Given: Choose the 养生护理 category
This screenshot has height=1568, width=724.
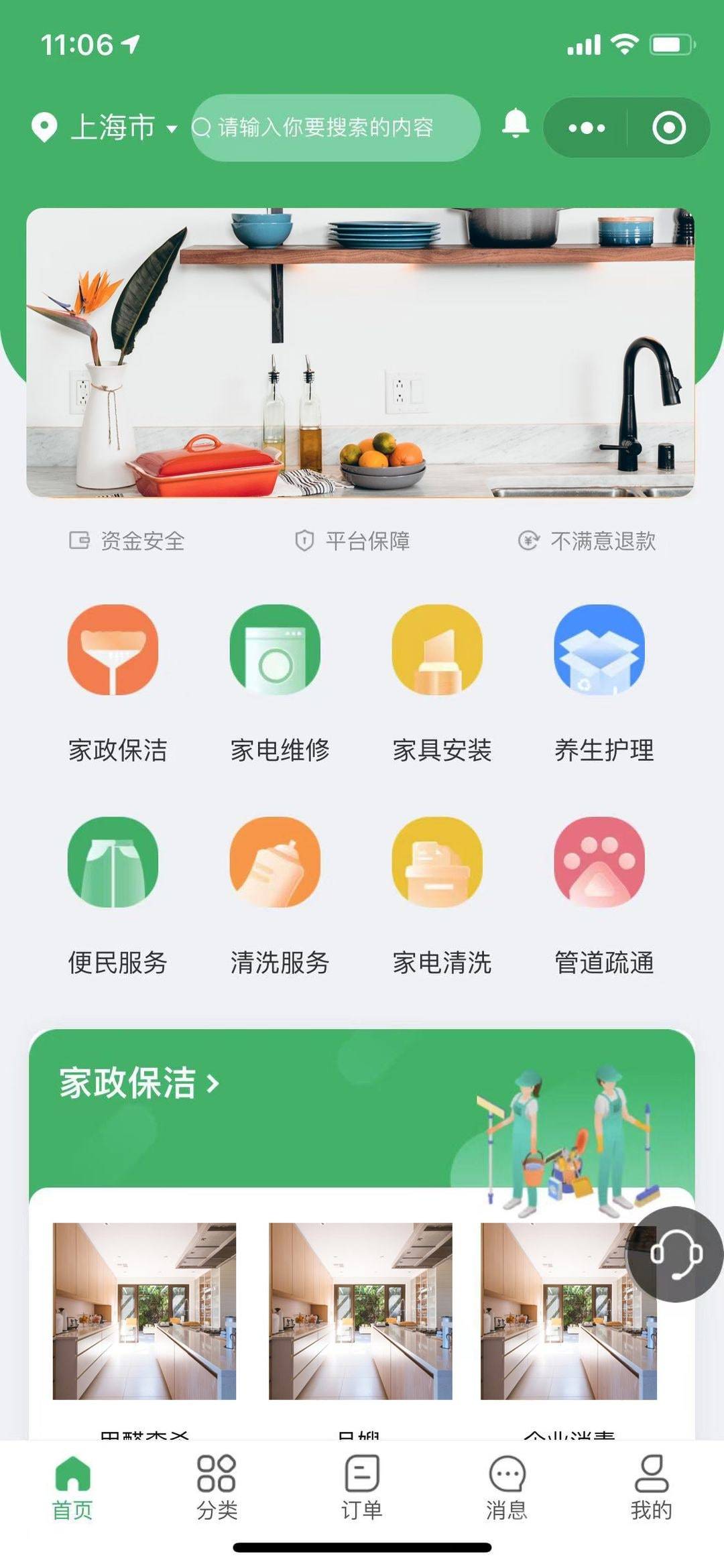Looking at the screenshot, I should pos(600,650).
